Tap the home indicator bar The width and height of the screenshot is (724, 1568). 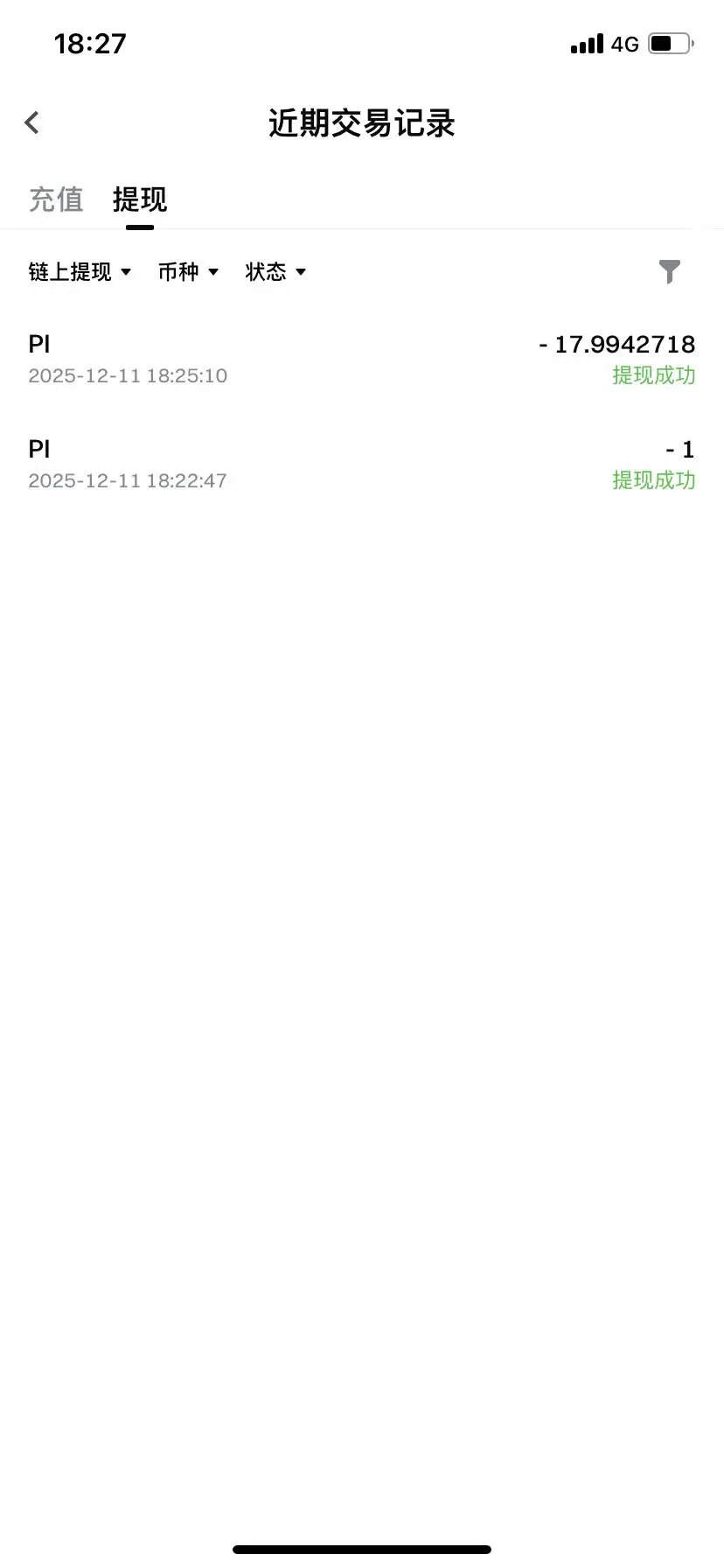[x=361, y=1548]
